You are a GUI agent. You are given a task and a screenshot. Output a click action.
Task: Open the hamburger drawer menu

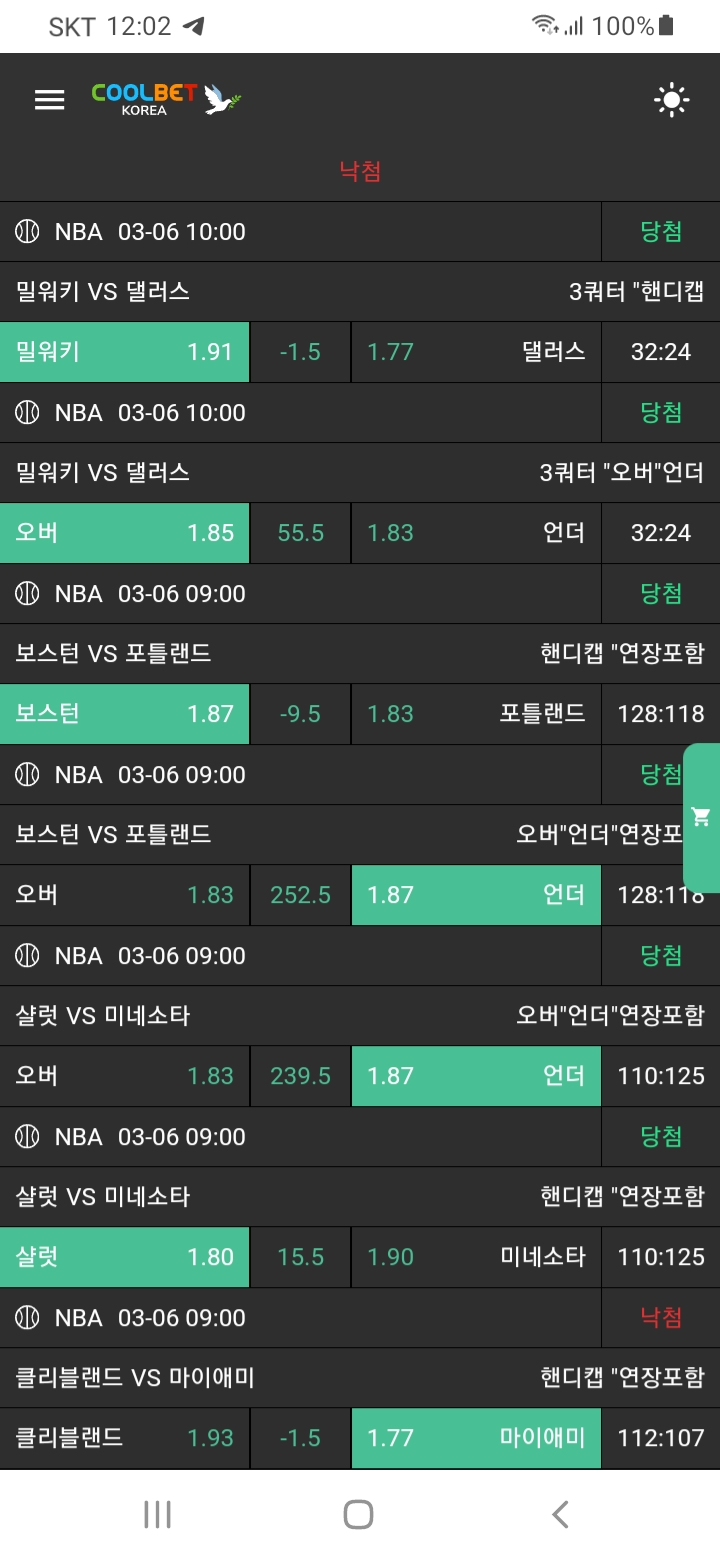click(49, 99)
